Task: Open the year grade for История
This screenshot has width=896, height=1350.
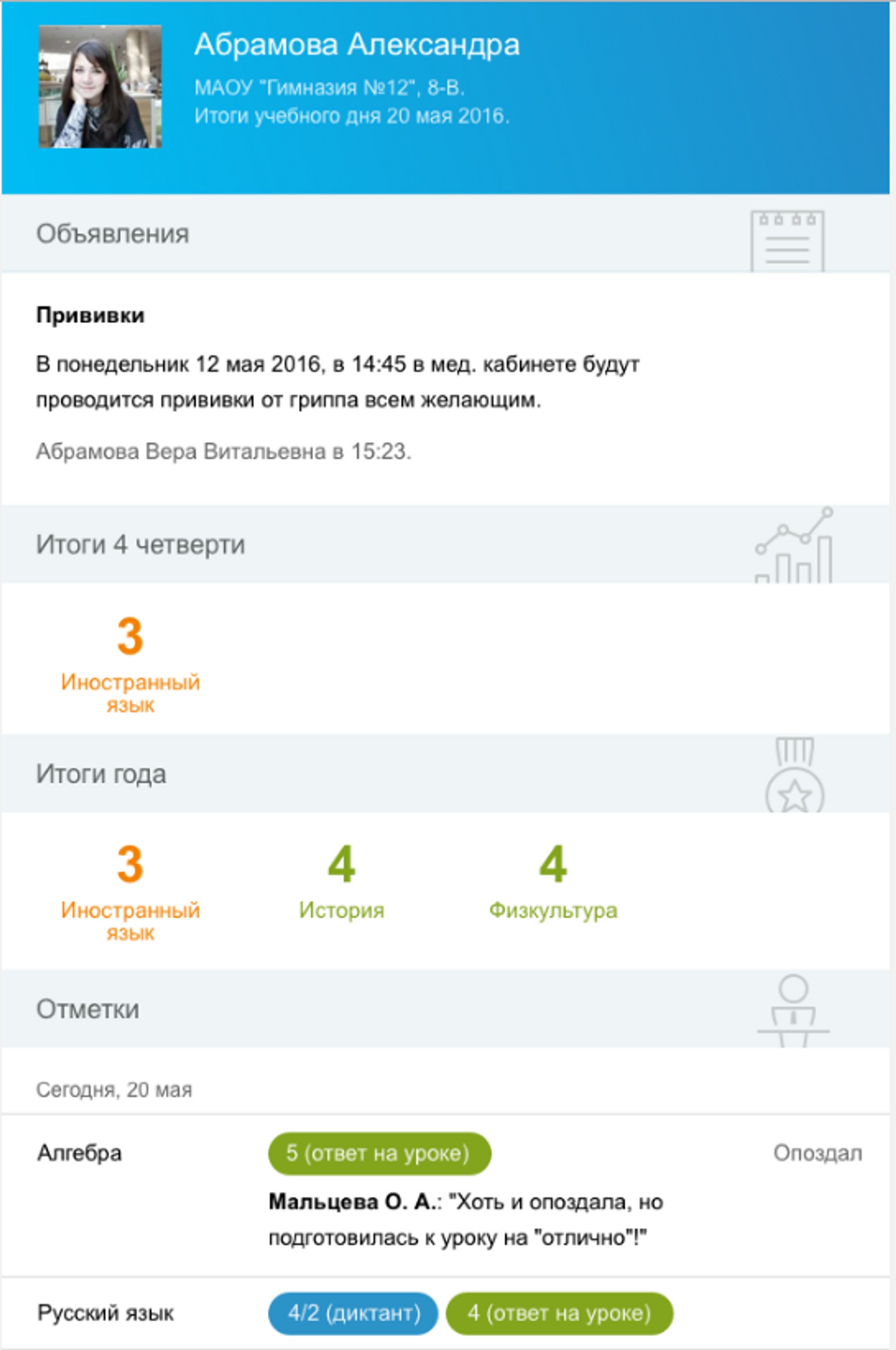Action: [x=341, y=881]
